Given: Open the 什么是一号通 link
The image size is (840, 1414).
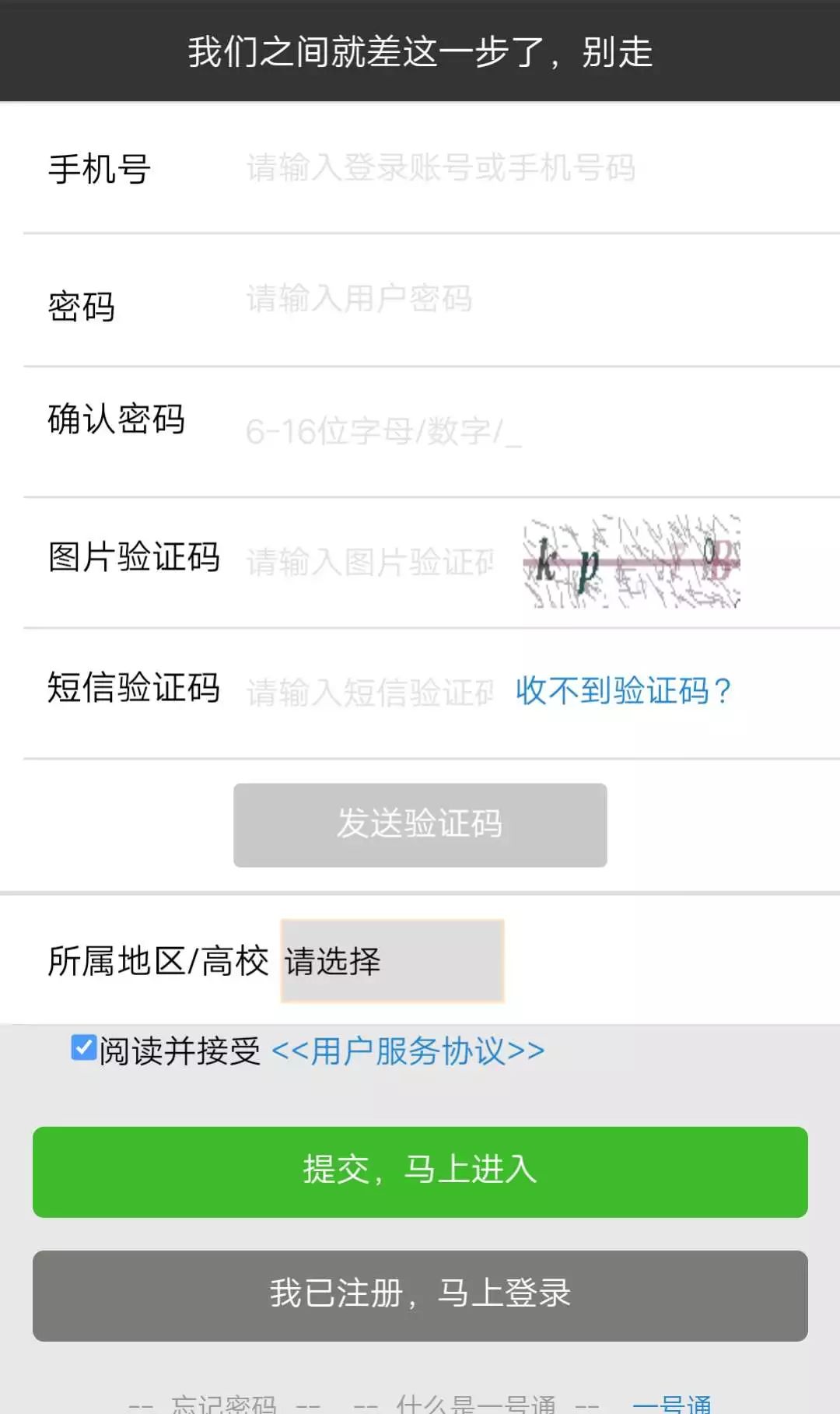Looking at the screenshot, I should (475, 1404).
